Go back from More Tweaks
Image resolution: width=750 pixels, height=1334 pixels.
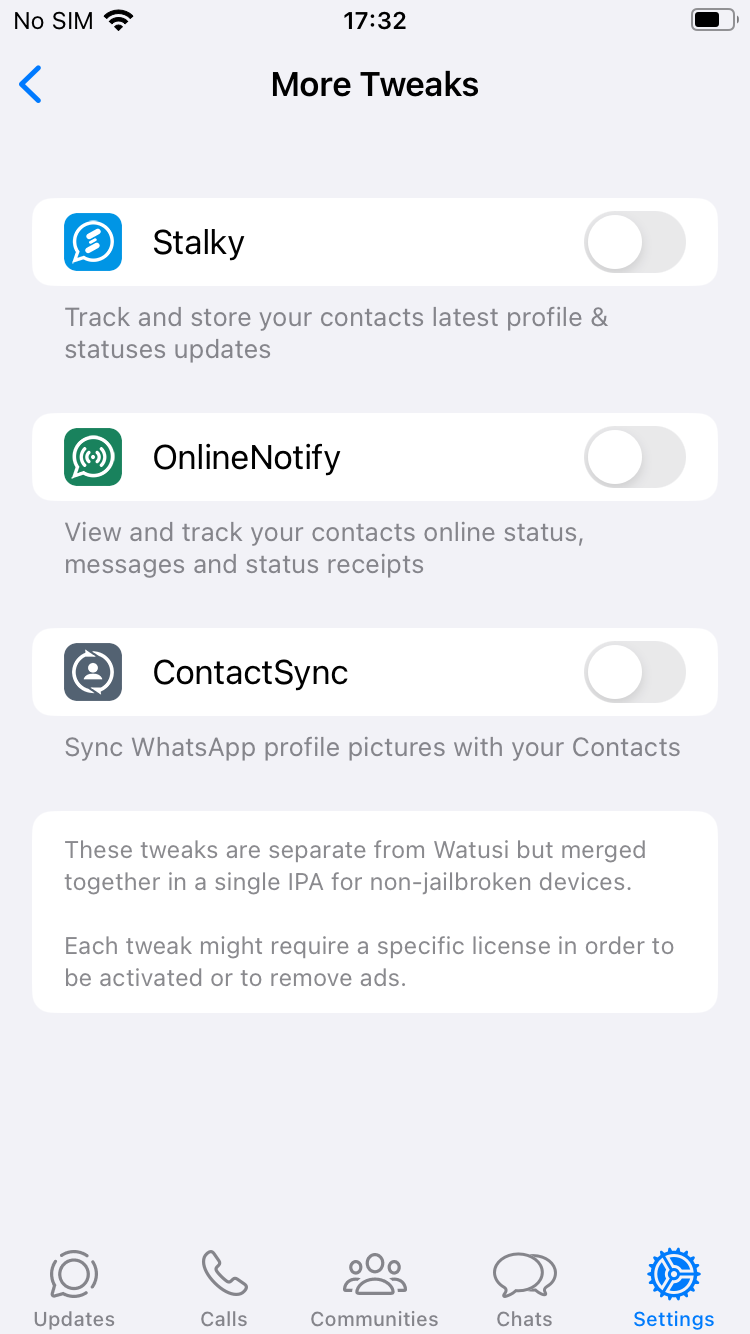click(31, 85)
